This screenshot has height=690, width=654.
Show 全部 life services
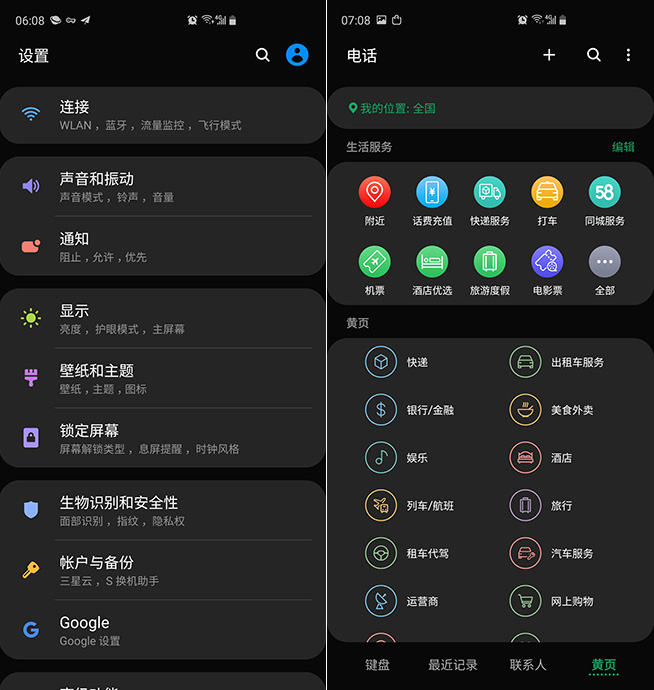[x=605, y=270]
